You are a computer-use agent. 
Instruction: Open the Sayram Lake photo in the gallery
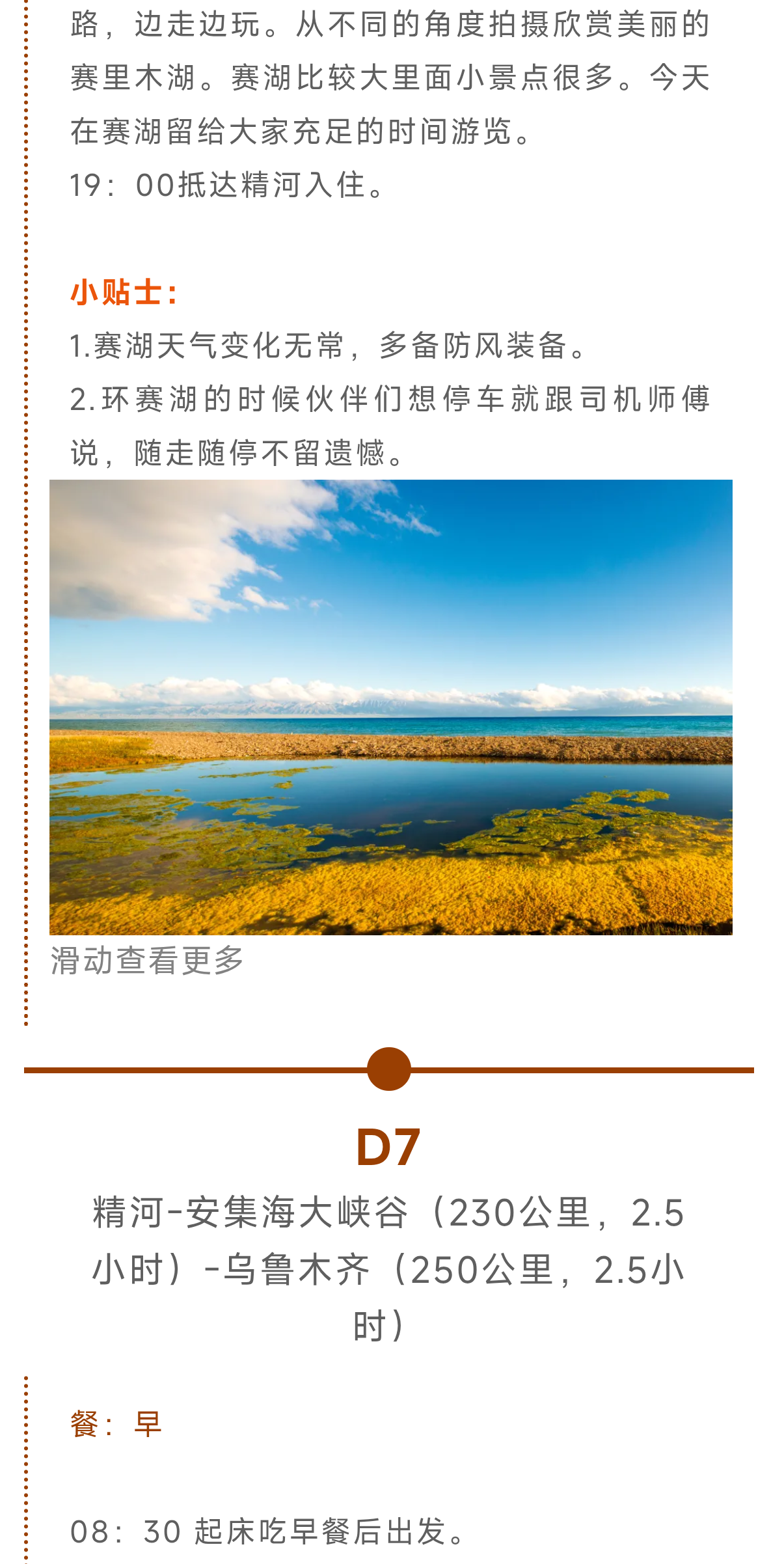tap(390, 707)
